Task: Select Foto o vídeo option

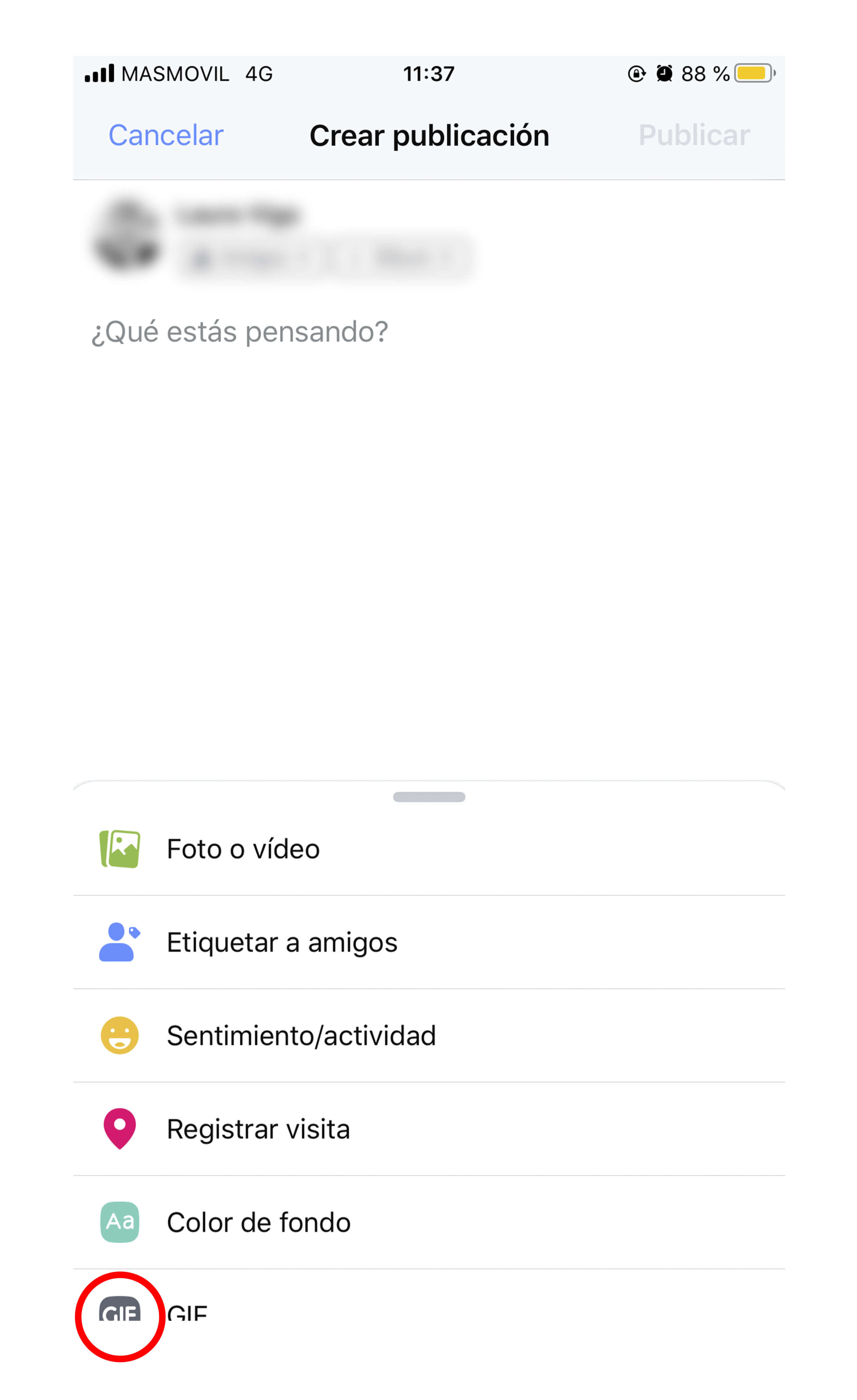Action: pos(429,849)
